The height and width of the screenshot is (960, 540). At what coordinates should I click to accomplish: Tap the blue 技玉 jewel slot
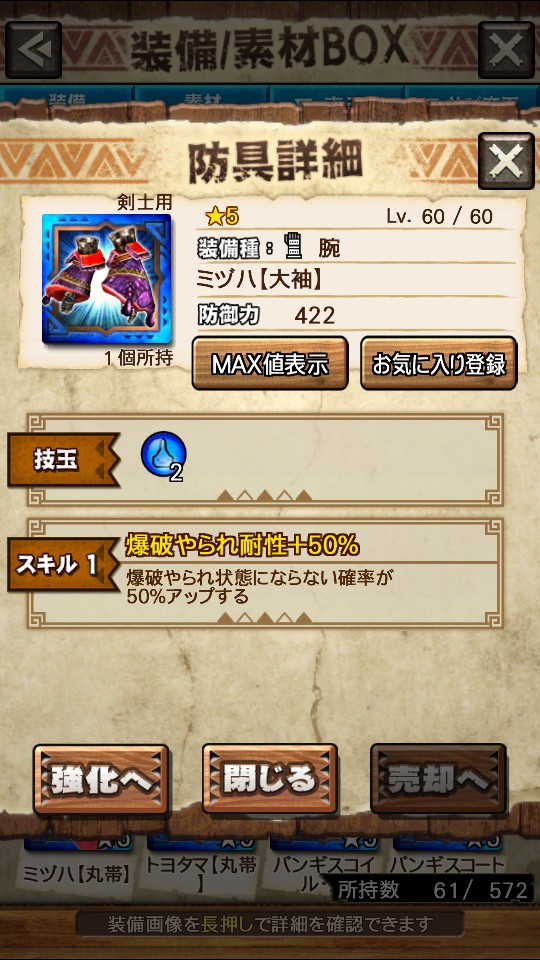point(163,455)
